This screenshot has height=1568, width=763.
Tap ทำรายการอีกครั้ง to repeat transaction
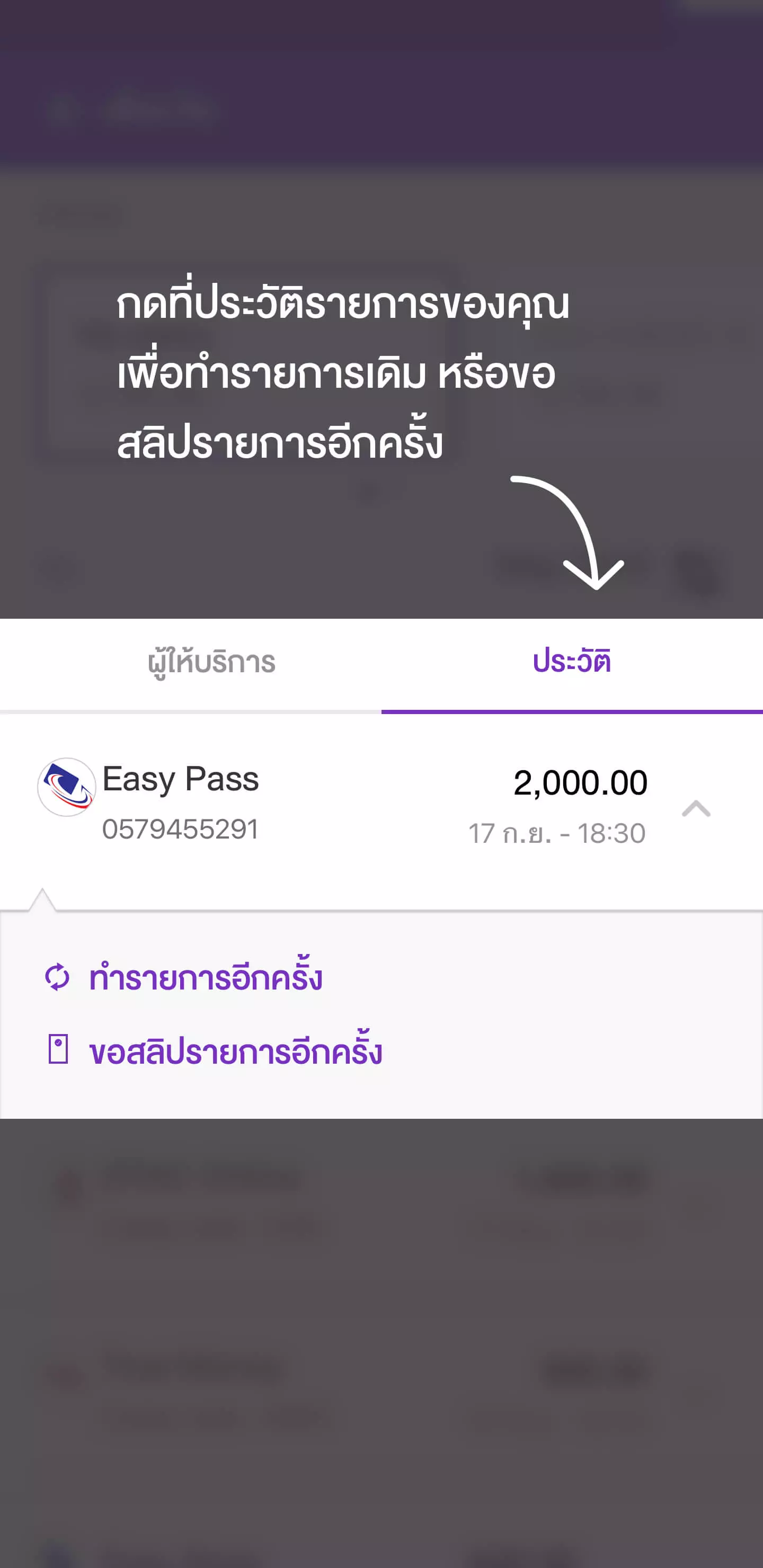point(205,977)
